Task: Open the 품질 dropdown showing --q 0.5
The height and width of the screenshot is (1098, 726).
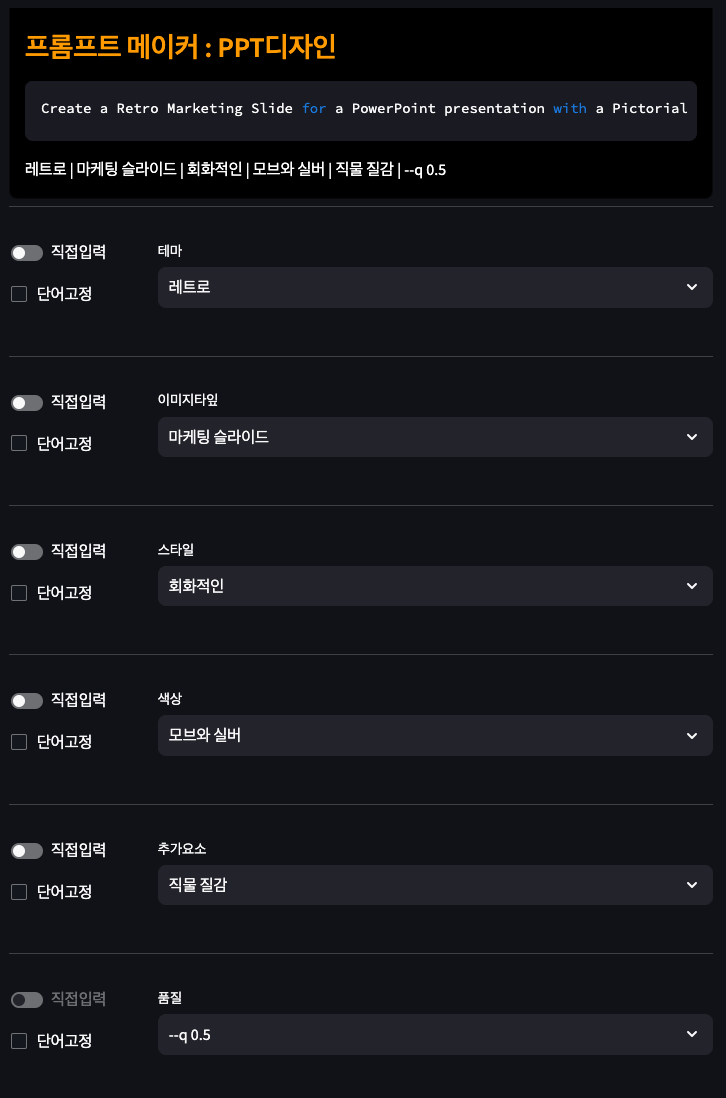Action: click(x=435, y=1034)
